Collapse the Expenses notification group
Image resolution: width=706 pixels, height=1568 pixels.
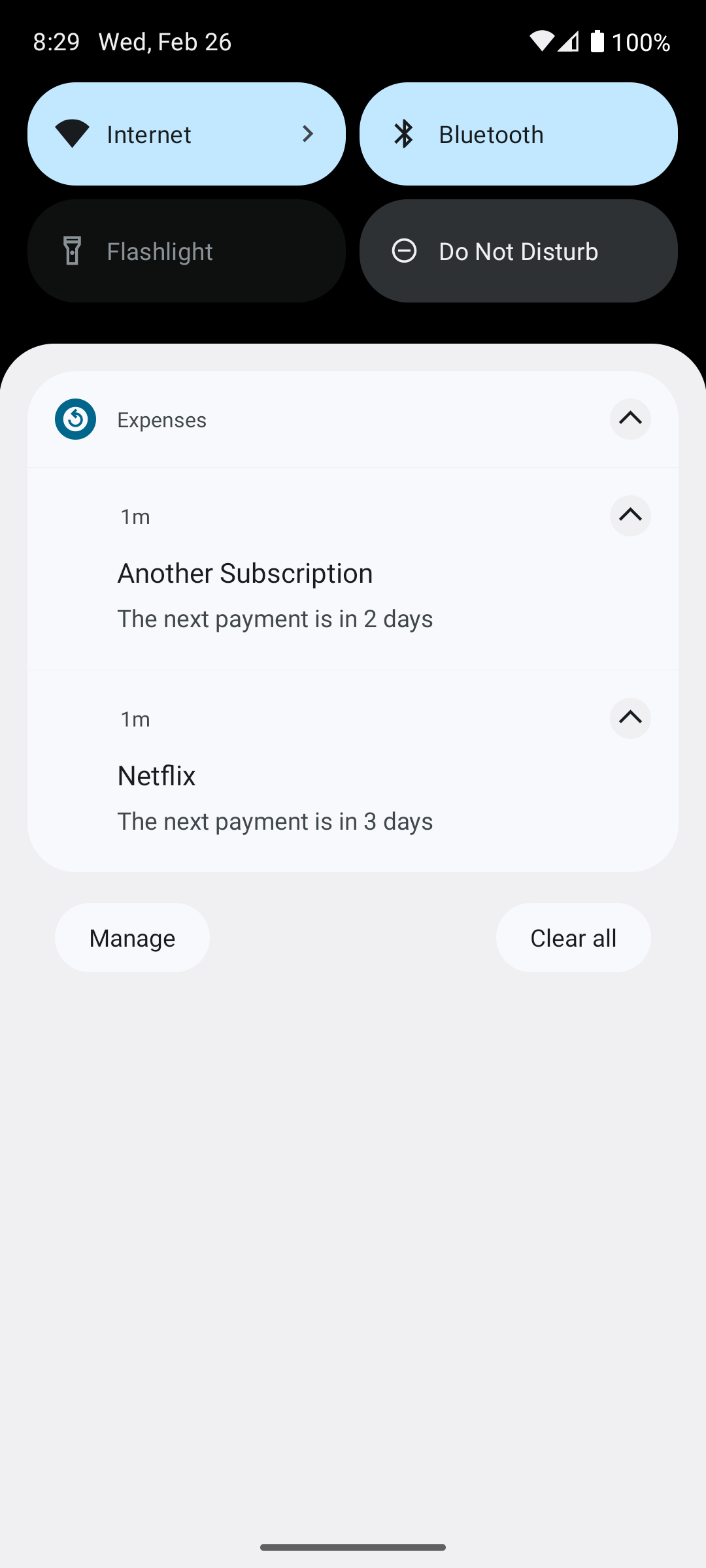(x=630, y=419)
